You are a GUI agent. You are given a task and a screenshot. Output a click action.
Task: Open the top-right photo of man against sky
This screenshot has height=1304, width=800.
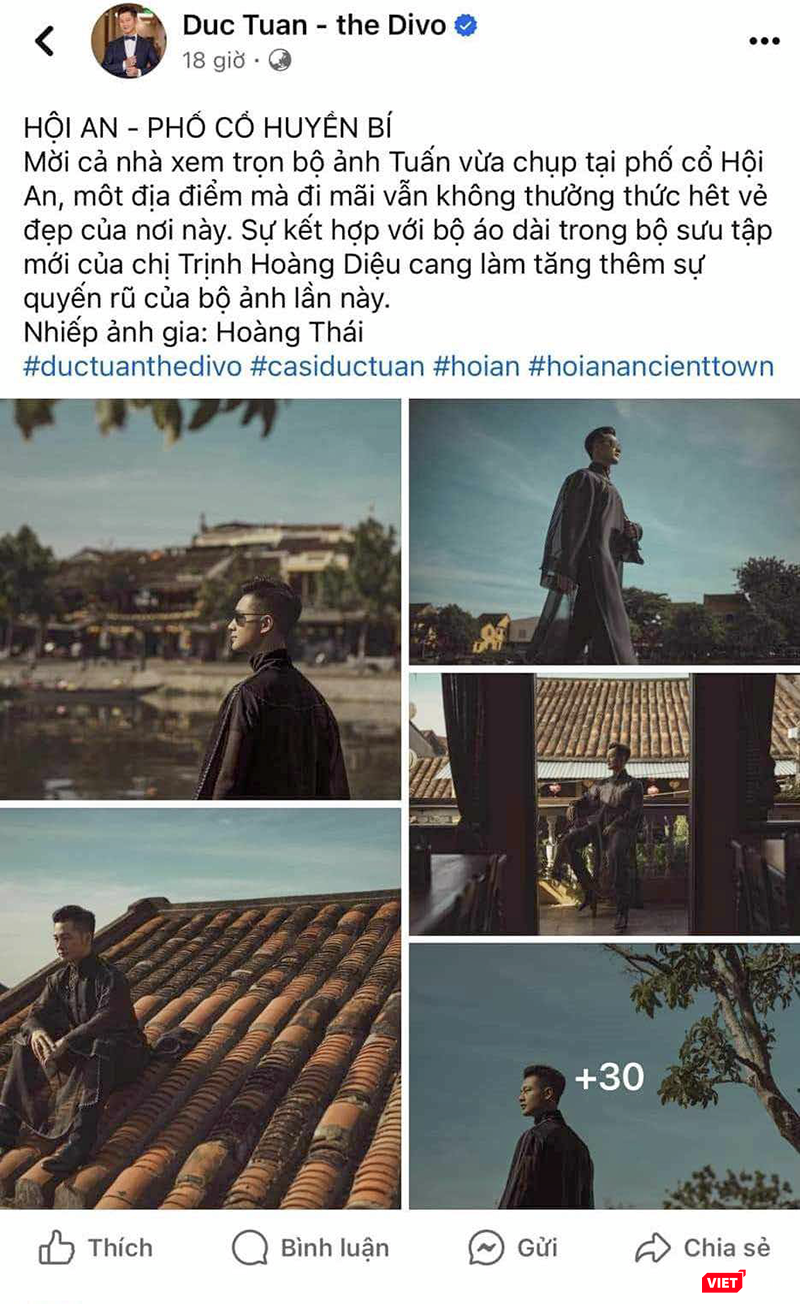[603, 530]
